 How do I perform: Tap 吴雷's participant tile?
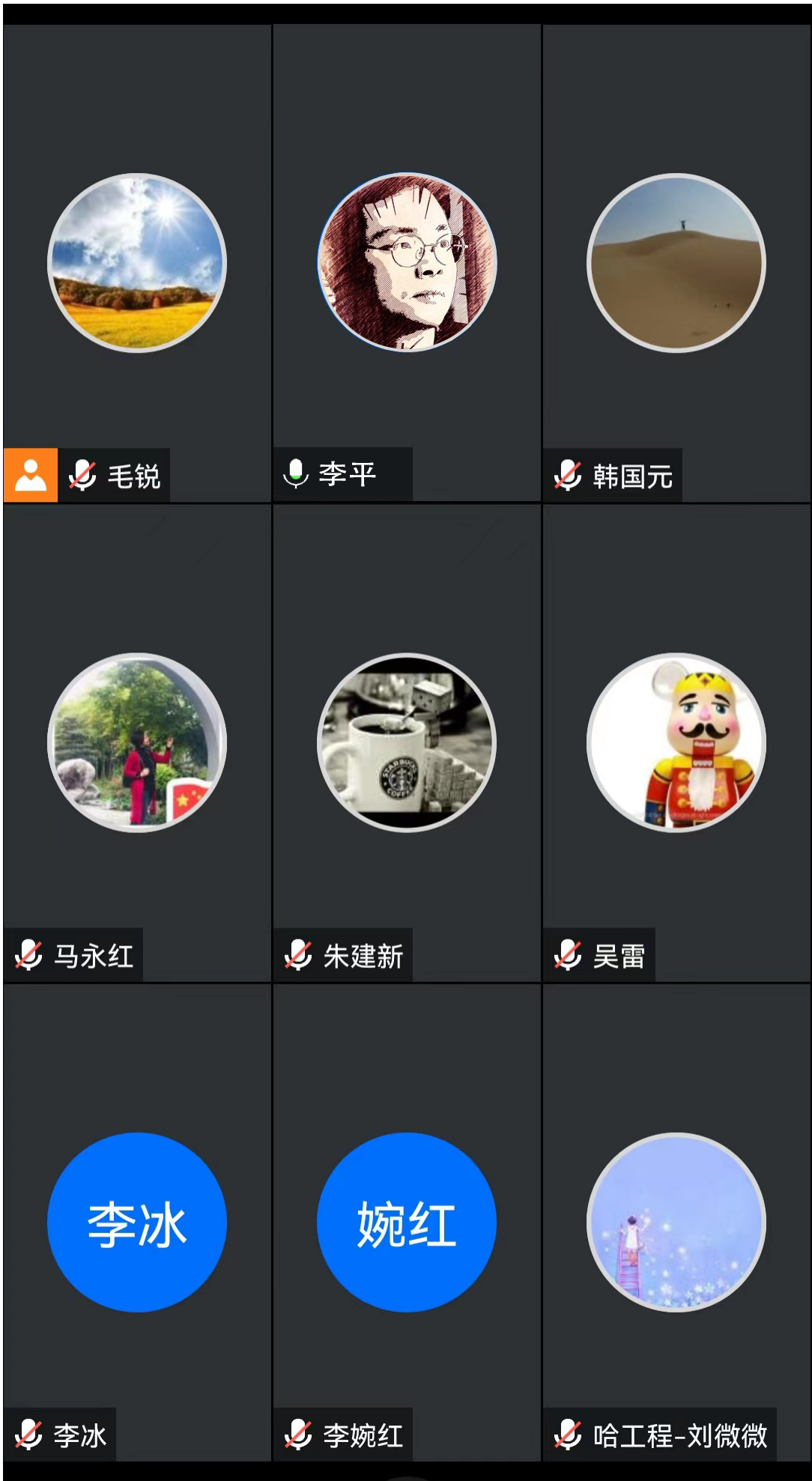tap(676, 742)
